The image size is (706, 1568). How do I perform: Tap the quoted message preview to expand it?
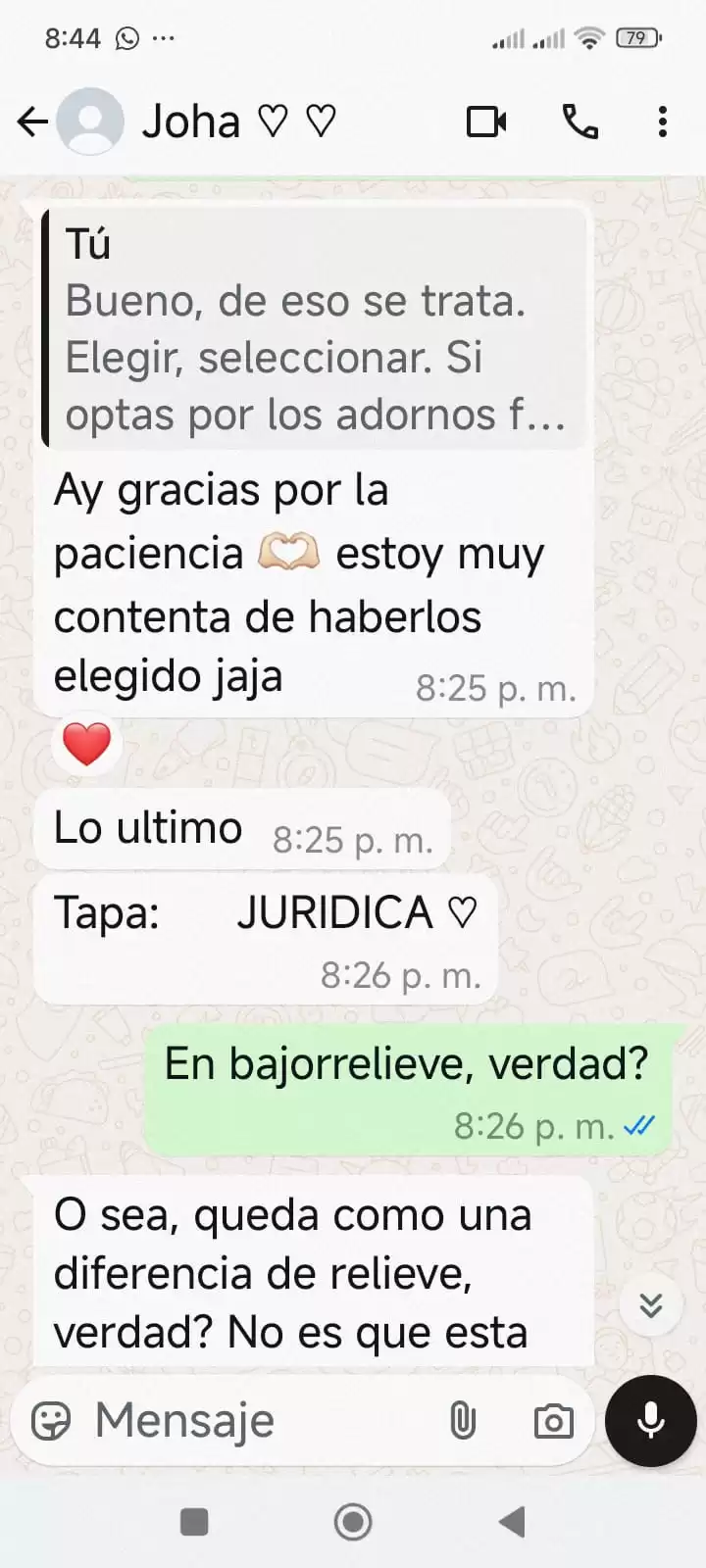coord(314,323)
